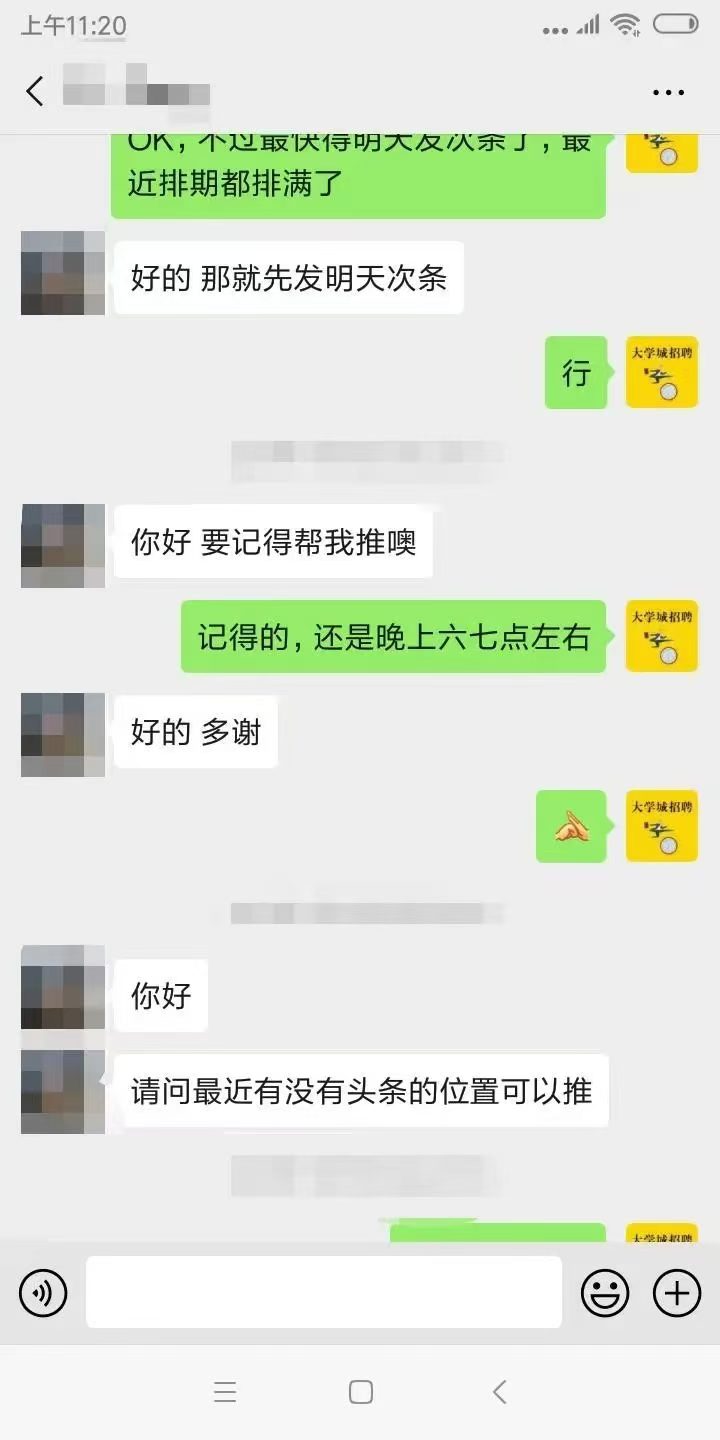This screenshot has height=1440, width=720.
Task: Open the three-dot chat info menu
Action: (668, 93)
